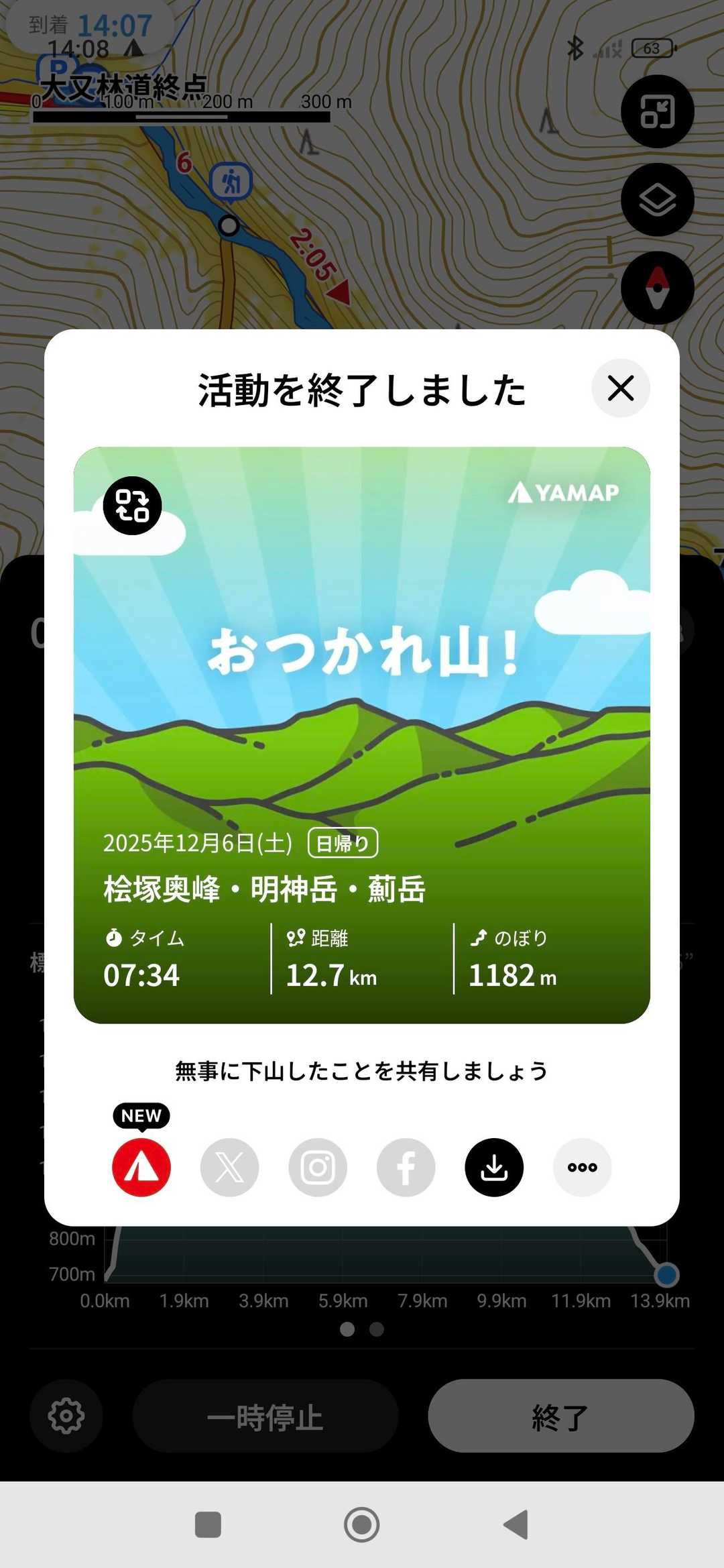This screenshot has height=1568, width=724.
Task: Switch the share card design
Action: pos(132,505)
